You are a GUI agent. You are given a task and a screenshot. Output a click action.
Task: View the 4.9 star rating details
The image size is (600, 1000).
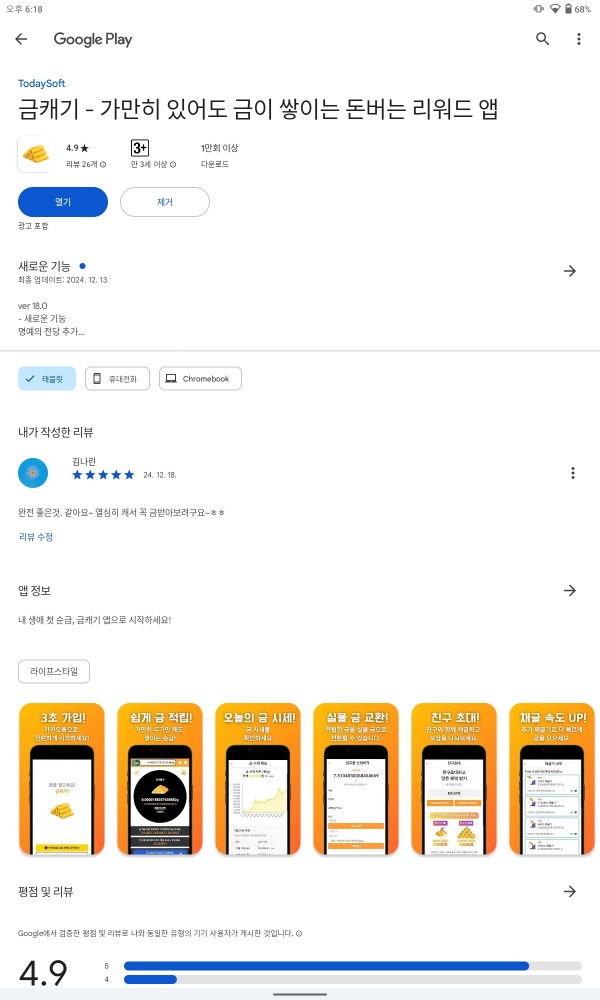(86, 156)
